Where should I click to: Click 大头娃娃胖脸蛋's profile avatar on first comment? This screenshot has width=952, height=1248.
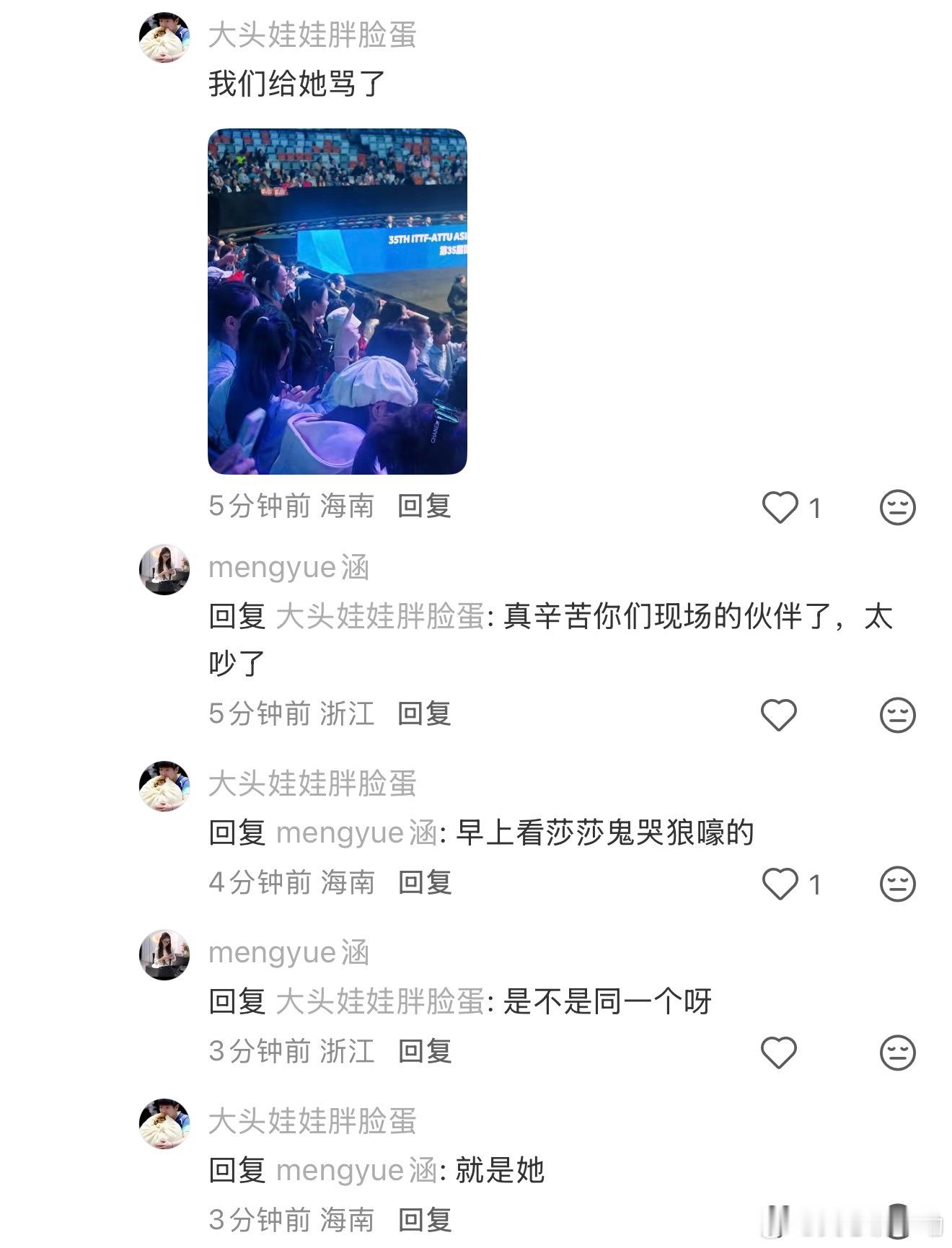[164, 34]
